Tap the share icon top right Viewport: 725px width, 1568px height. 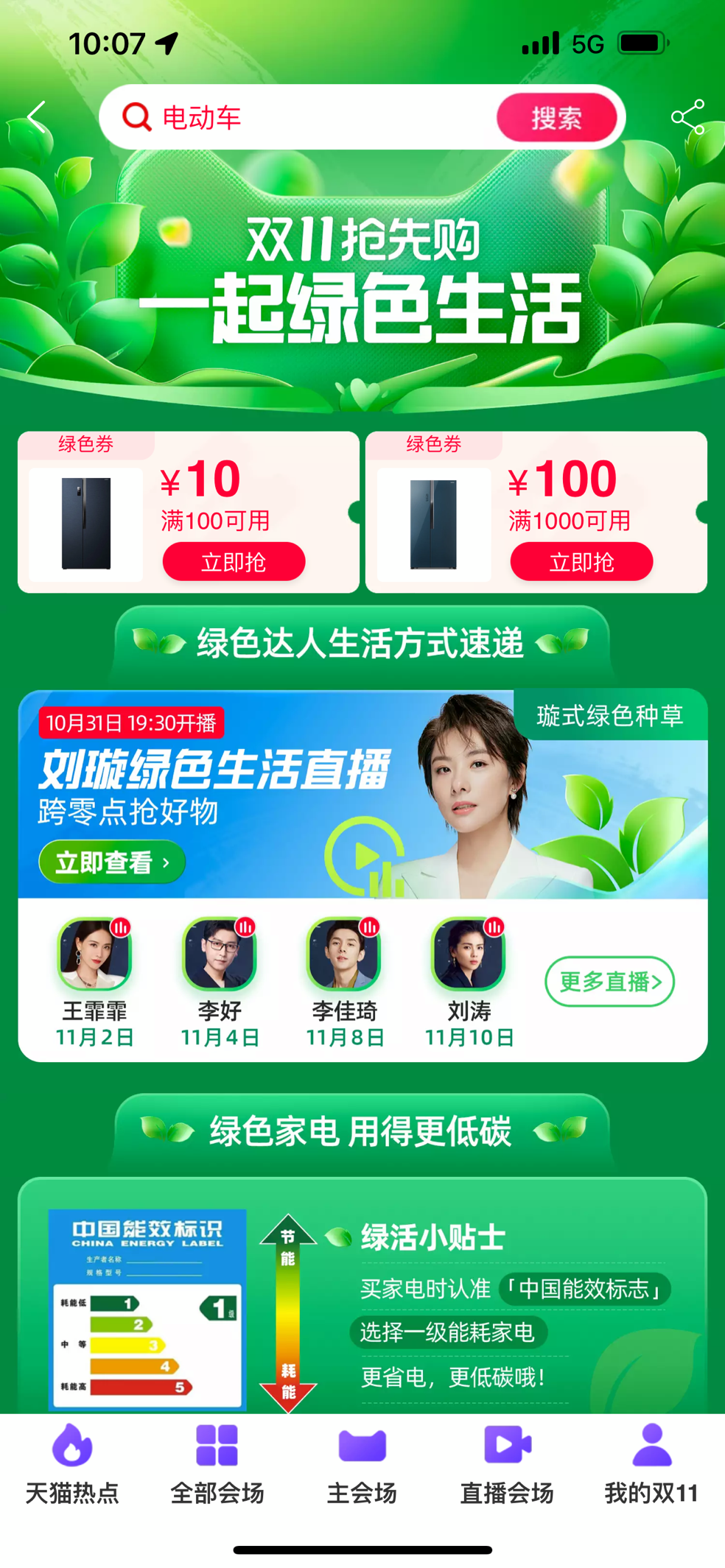[688, 116]
